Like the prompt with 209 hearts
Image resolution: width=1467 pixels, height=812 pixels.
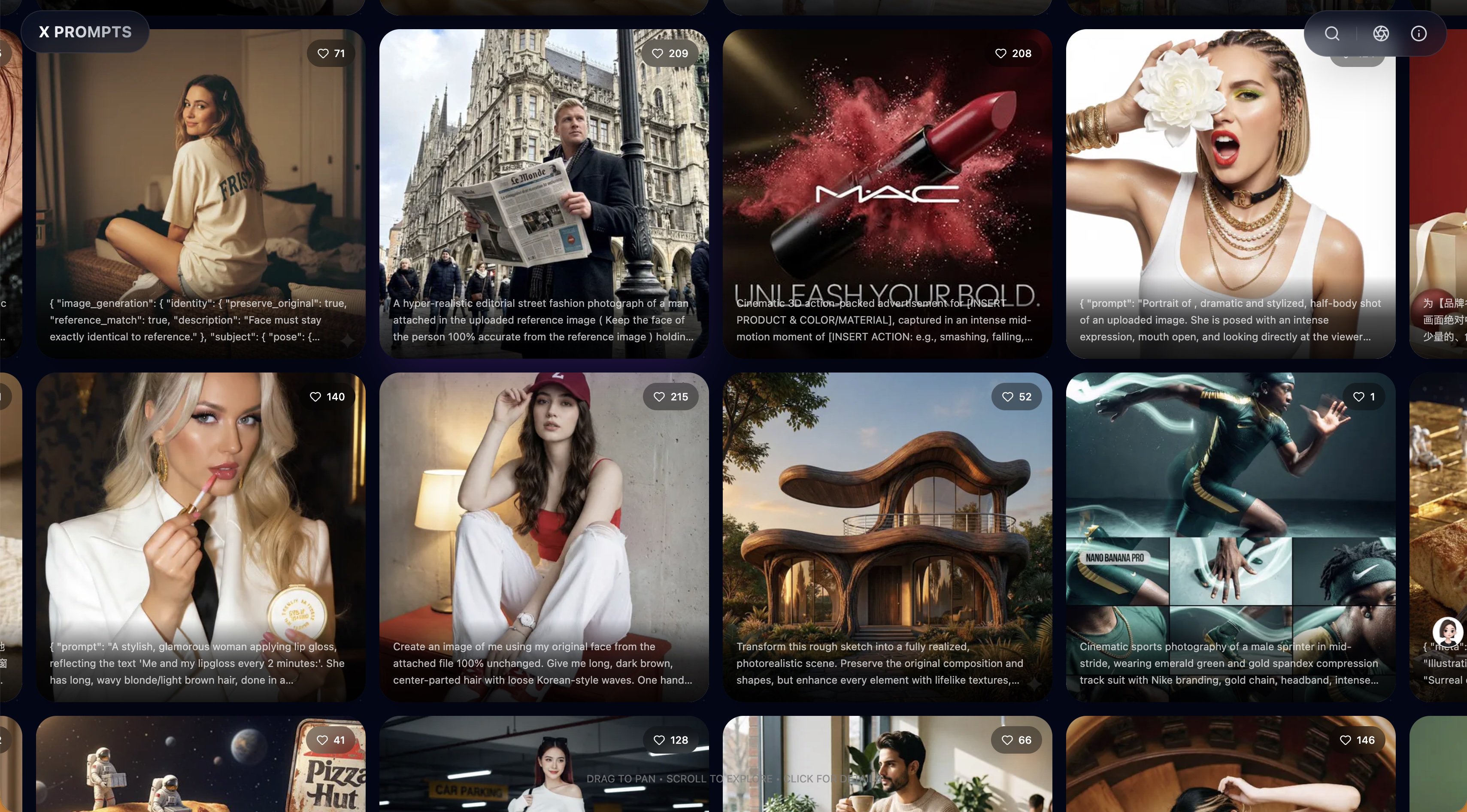click(670, 54)
